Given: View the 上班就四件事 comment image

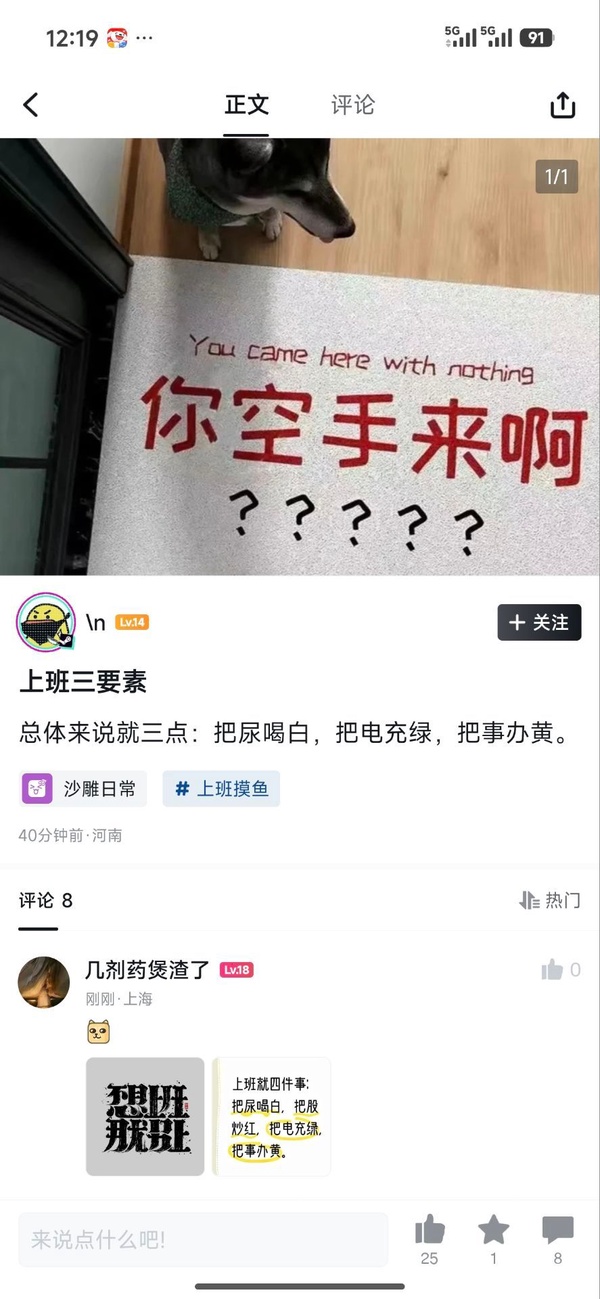Looking at the screenshot, I should pyautogui.click(x=271, y=1116).
